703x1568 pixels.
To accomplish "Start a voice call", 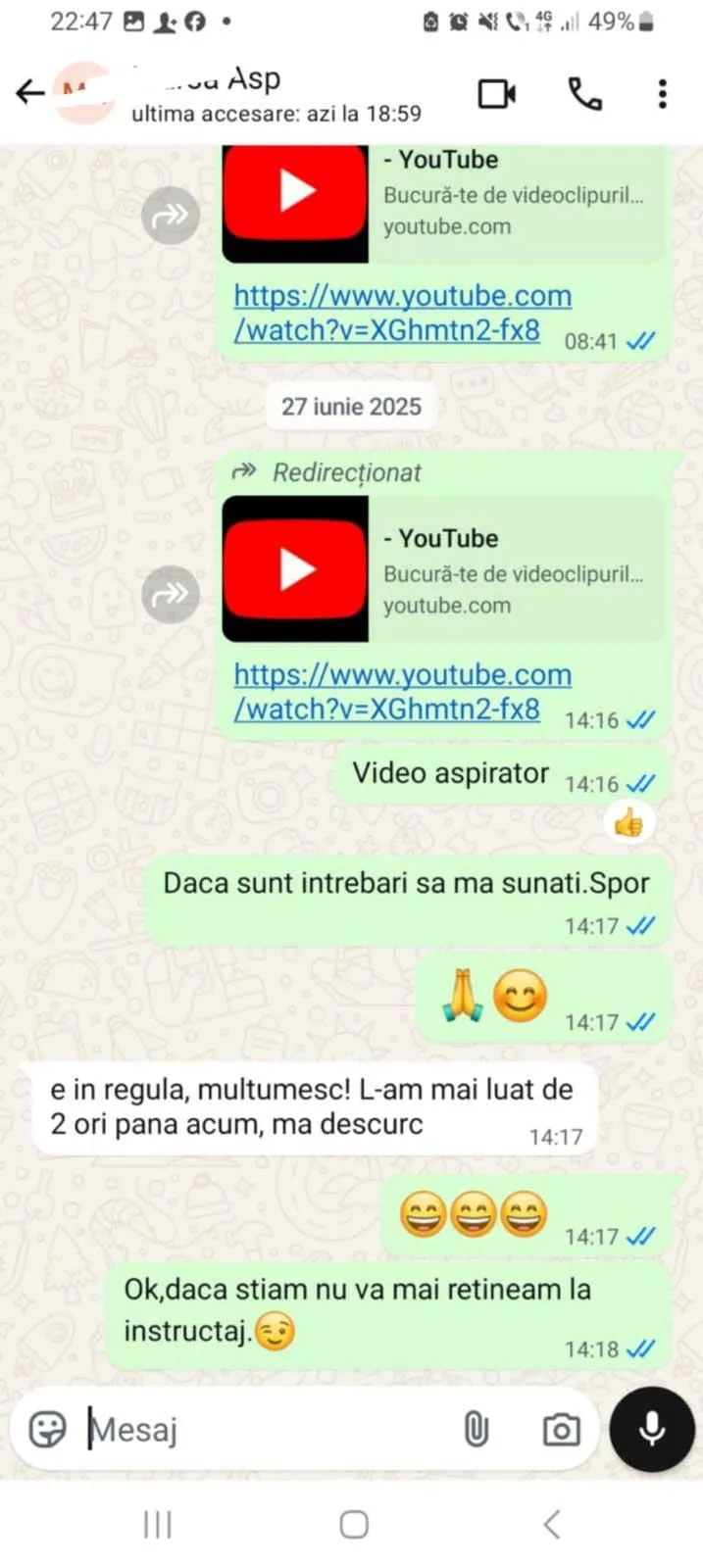I will coord(585,93).
